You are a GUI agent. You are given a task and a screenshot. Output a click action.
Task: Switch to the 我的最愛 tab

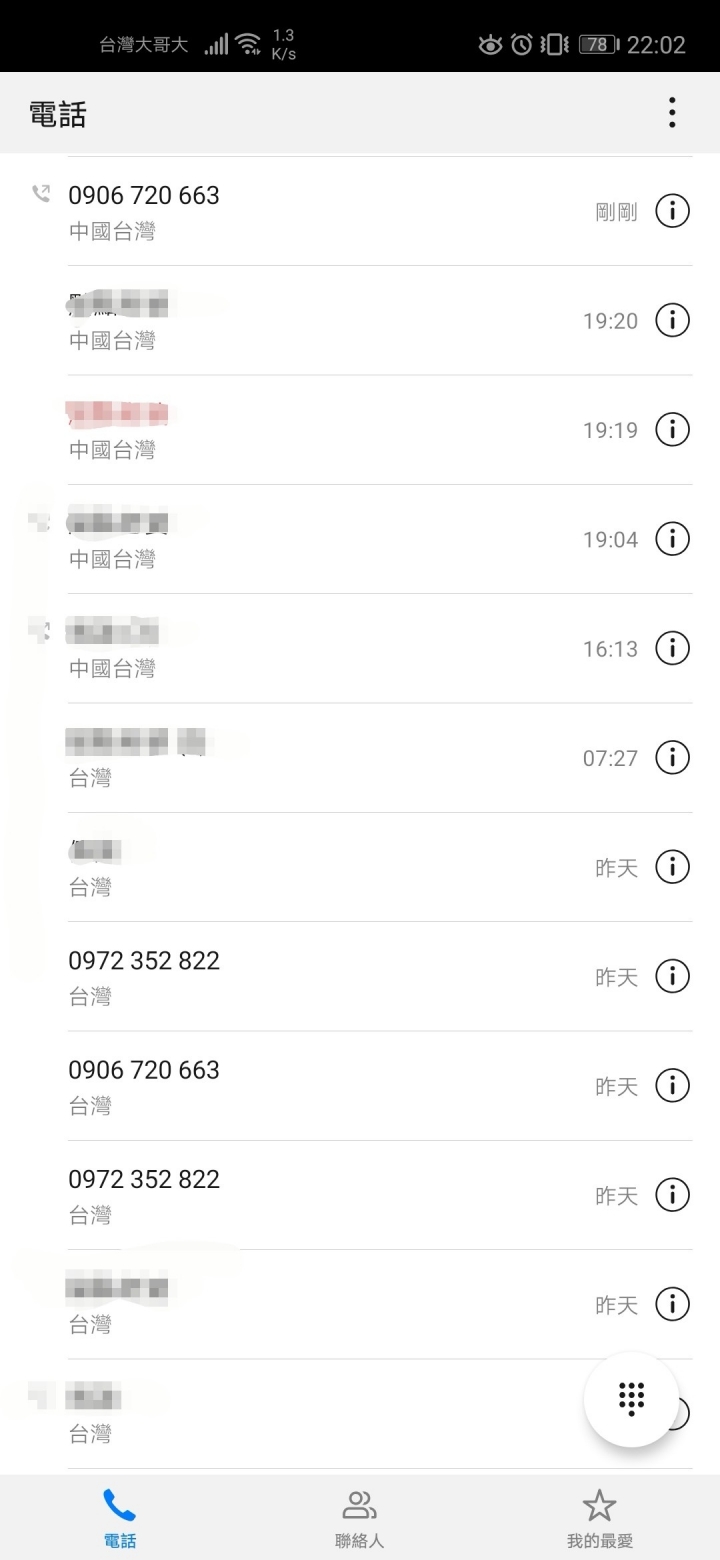pos(599,1517)
